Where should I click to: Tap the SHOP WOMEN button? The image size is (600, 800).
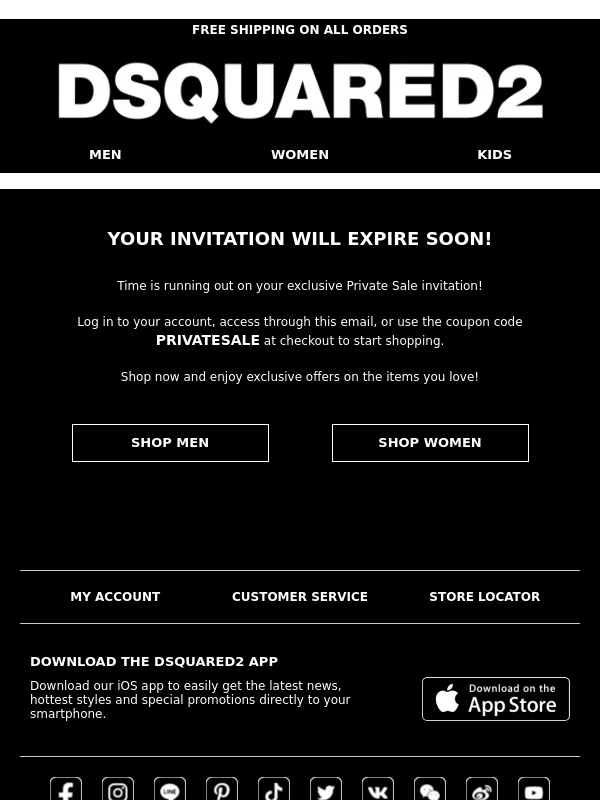430,442
